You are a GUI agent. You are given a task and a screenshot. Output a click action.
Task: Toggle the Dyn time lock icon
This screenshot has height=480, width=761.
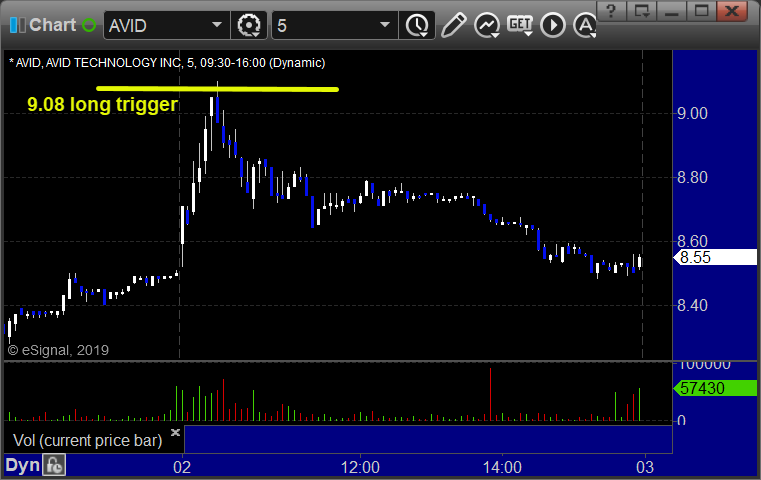[54, 465]
